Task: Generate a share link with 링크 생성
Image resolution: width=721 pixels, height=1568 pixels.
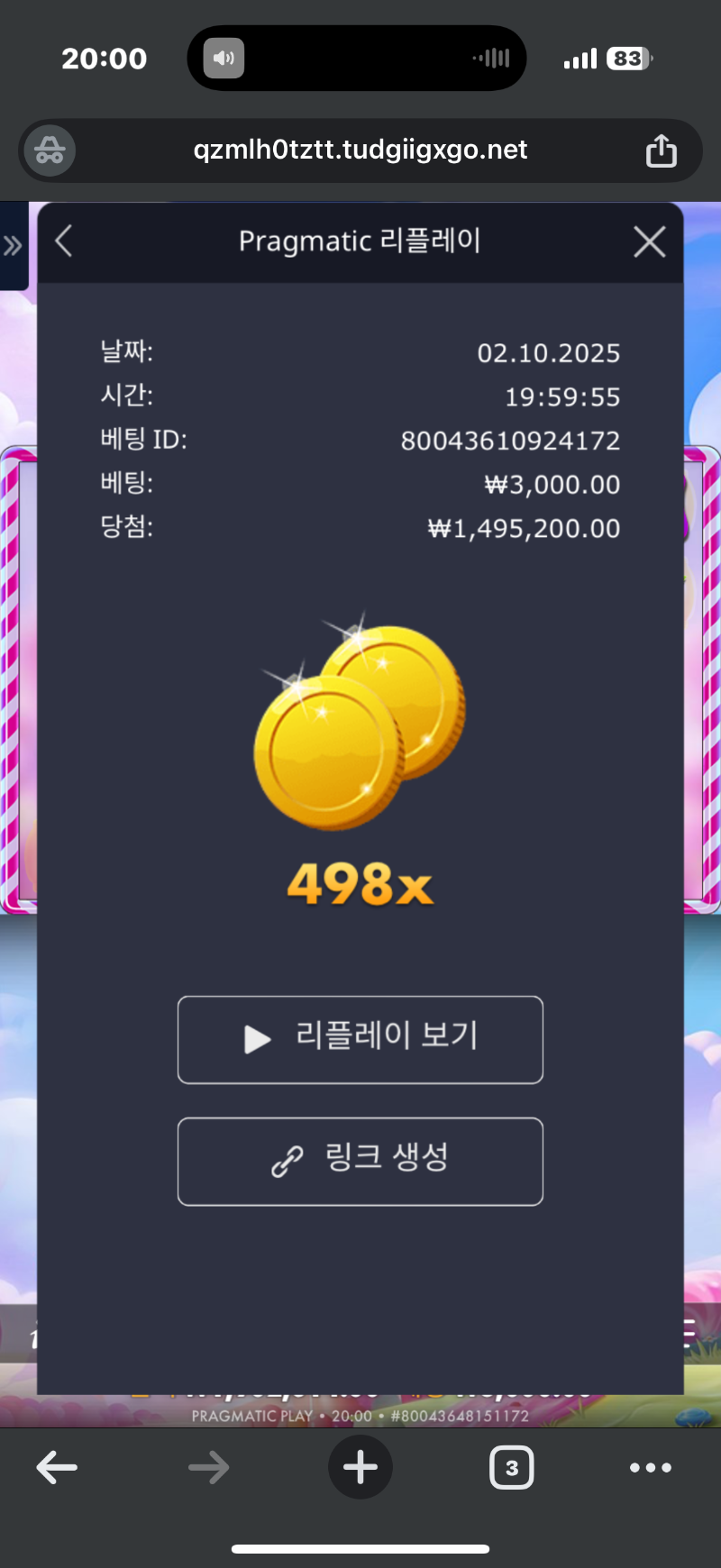Action: pyautogui.click(x=360, y=1161)
